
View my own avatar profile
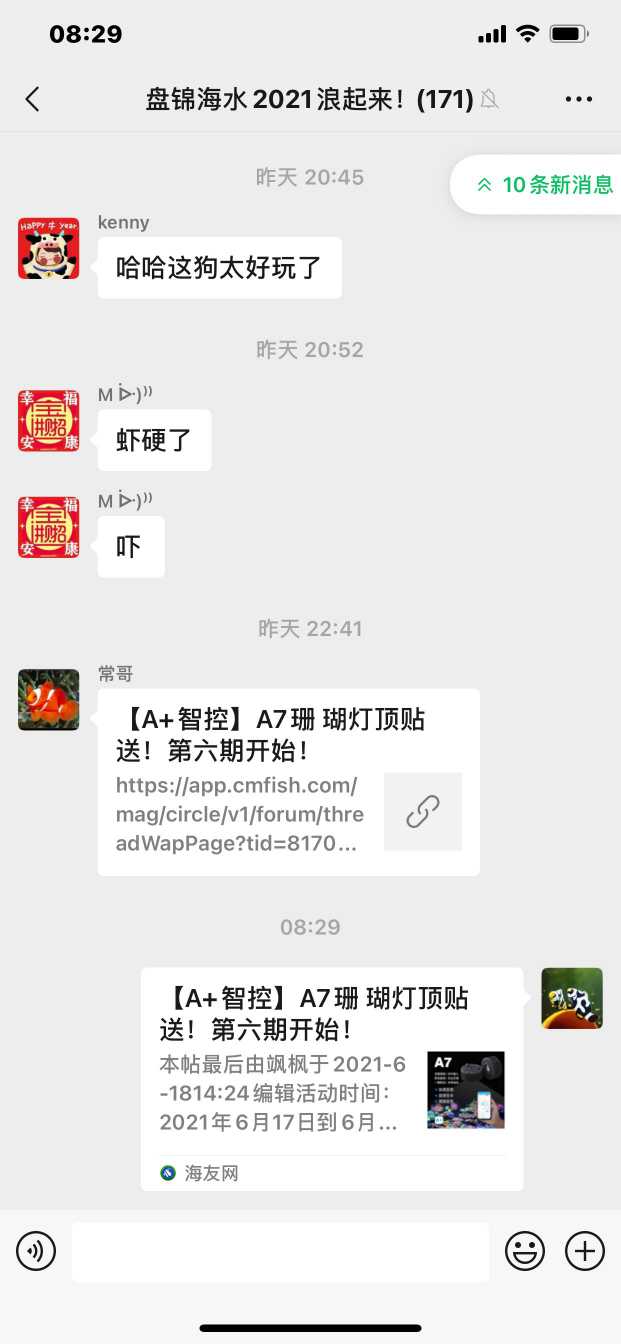(x=572, y=998)
